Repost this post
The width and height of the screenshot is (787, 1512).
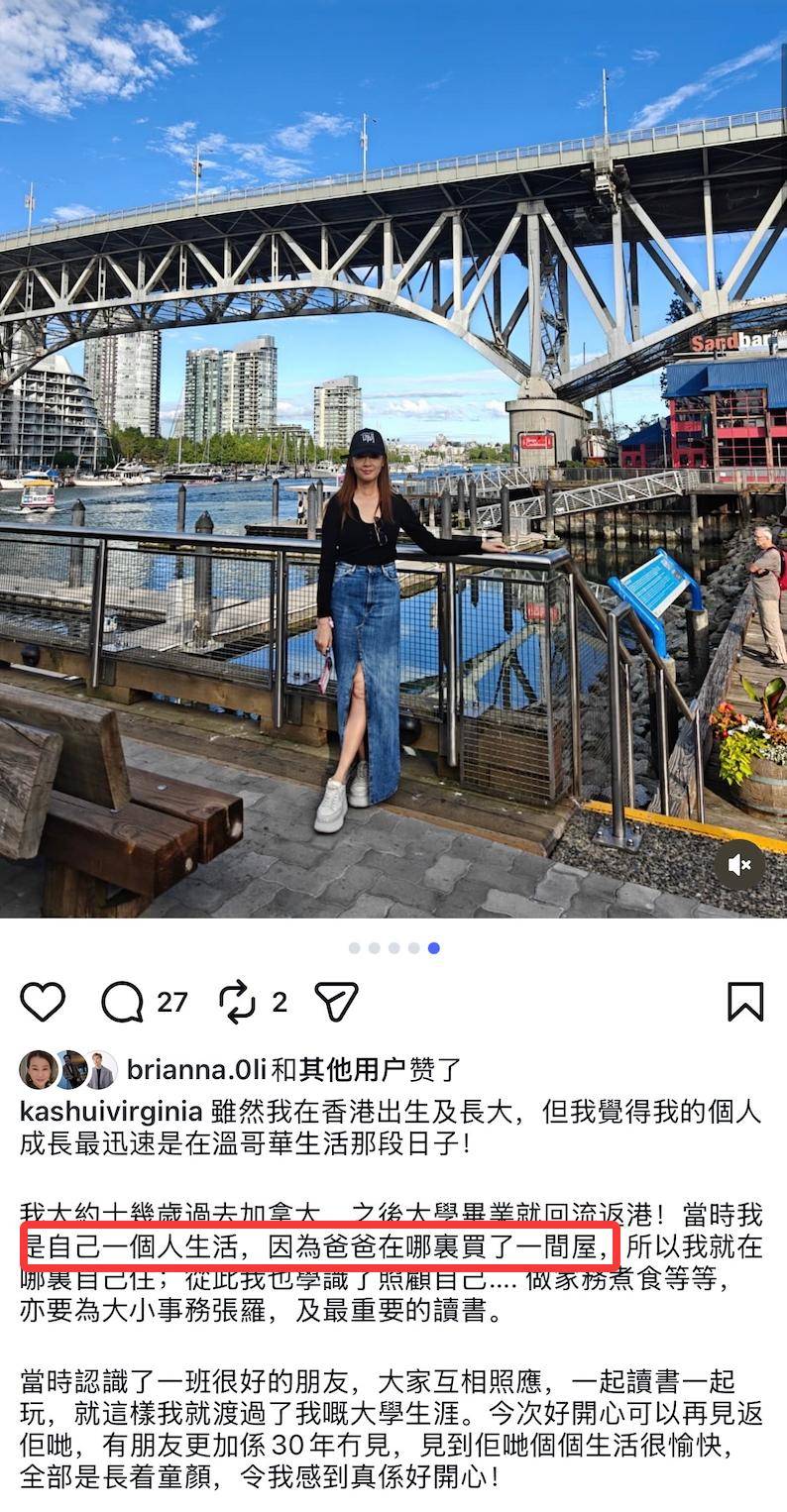(237, 1002)
